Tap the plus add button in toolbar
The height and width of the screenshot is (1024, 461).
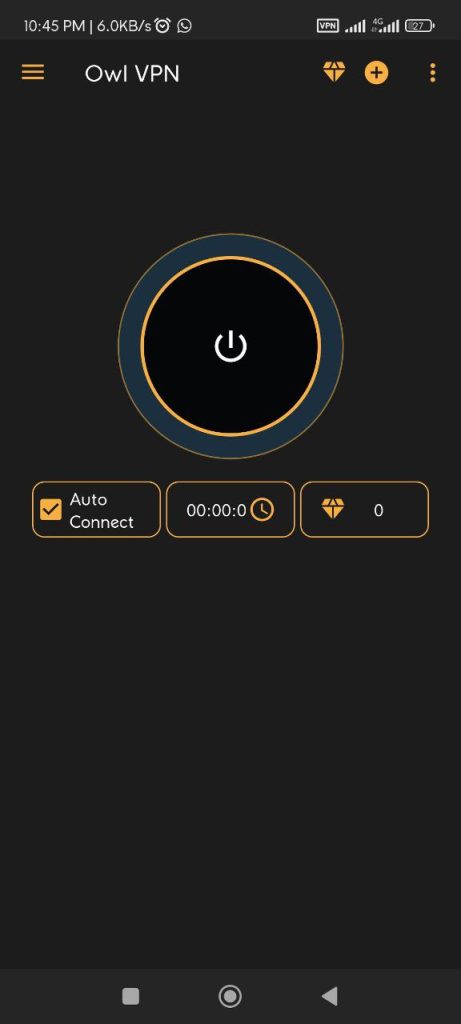coord(376,72)
